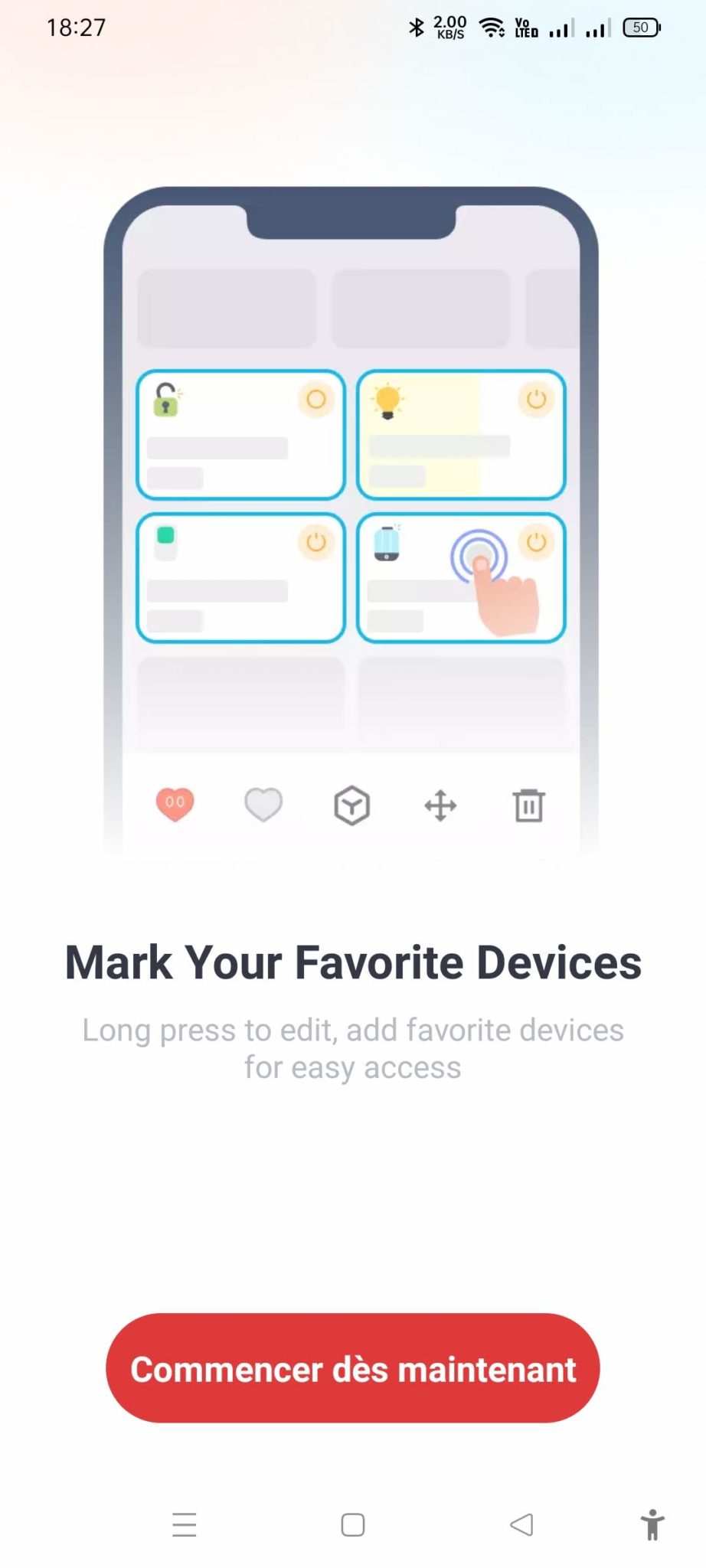Go back with the system back arrow
706x1568 pixels.
(x=521, y=1524)
